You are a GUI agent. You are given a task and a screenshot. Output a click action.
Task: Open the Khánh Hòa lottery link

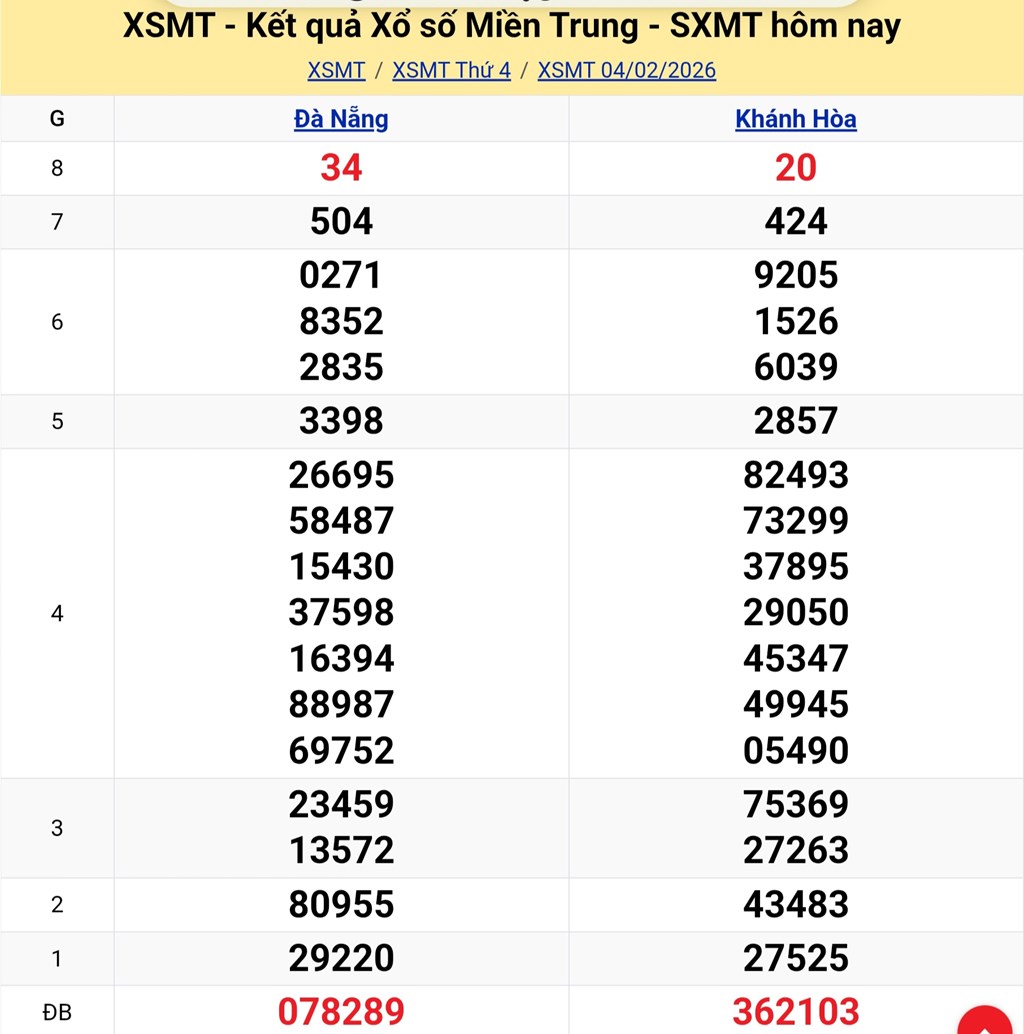point(795,119)
